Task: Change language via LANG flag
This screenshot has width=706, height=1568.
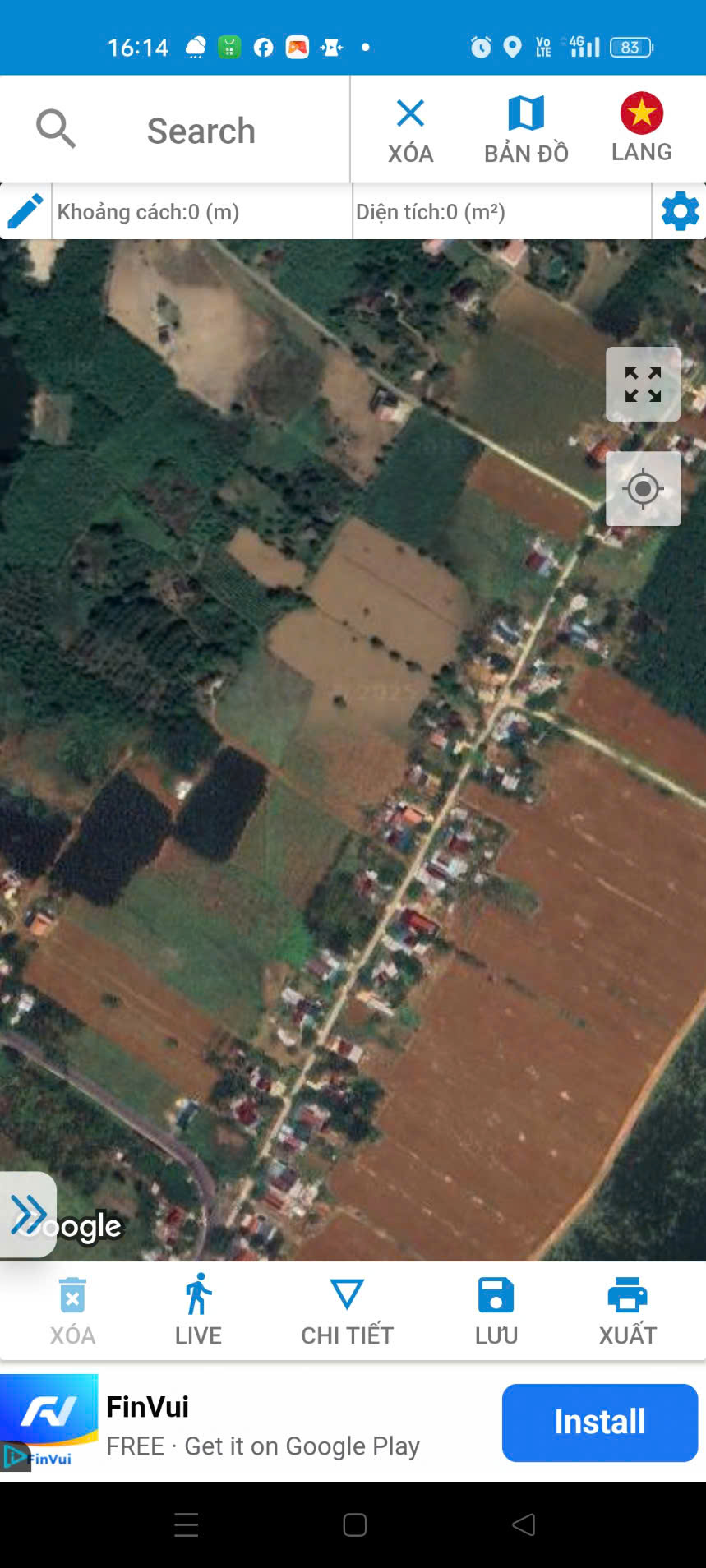Action: (642, 128)
